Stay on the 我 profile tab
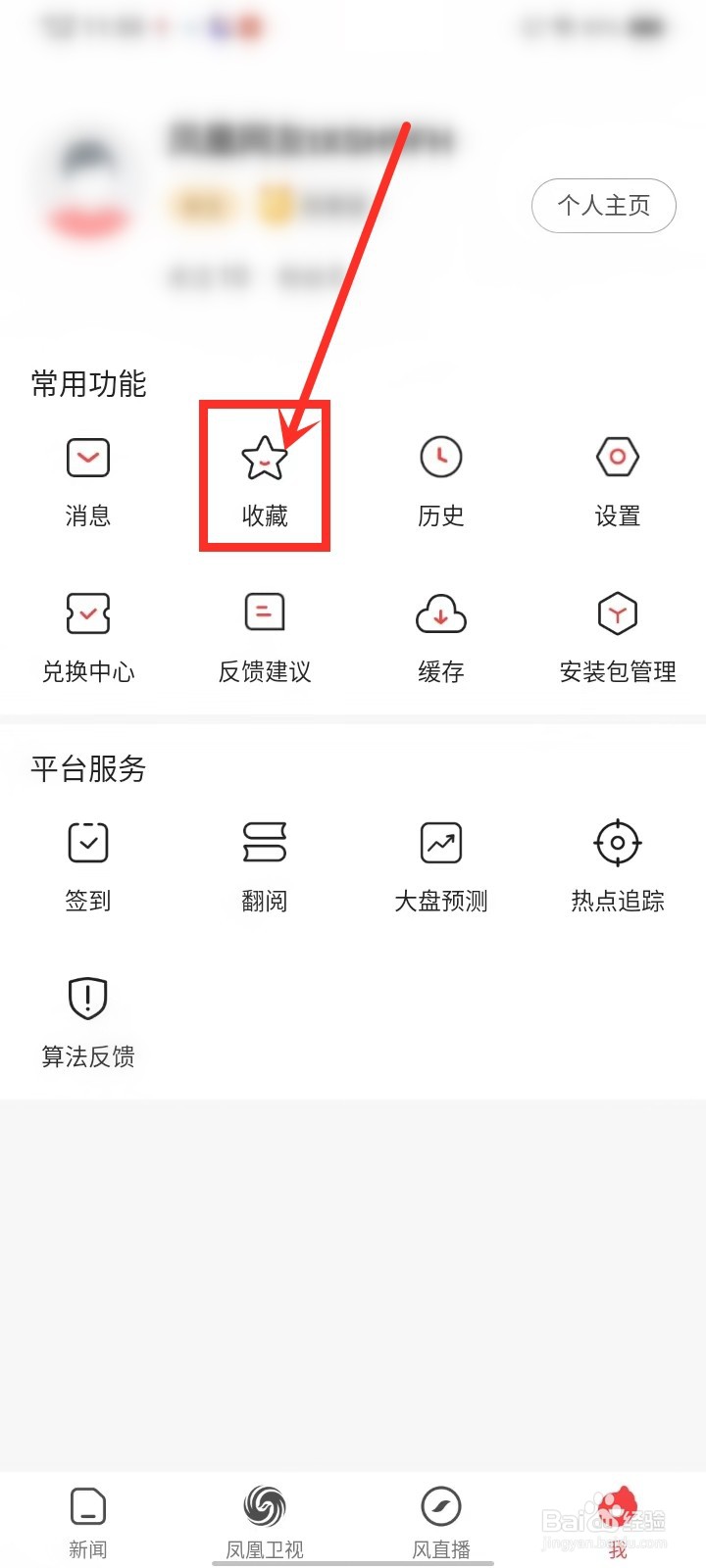706x1568 pixels. 617,1514
